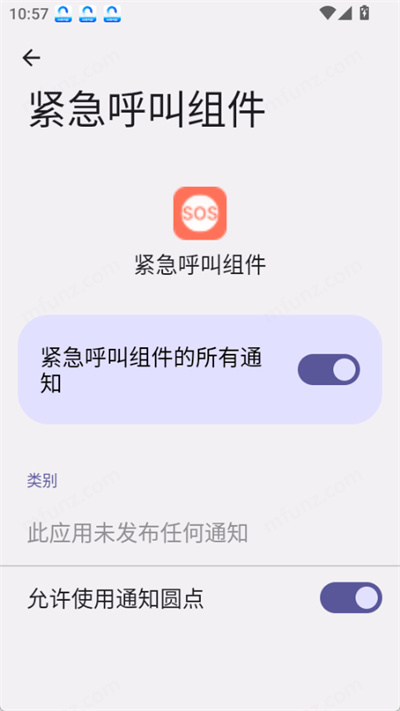Disable the 允许使用通知圆点 switch
Image resolution: width=400 pixels, height=711 pixels.
coord(351,598)
